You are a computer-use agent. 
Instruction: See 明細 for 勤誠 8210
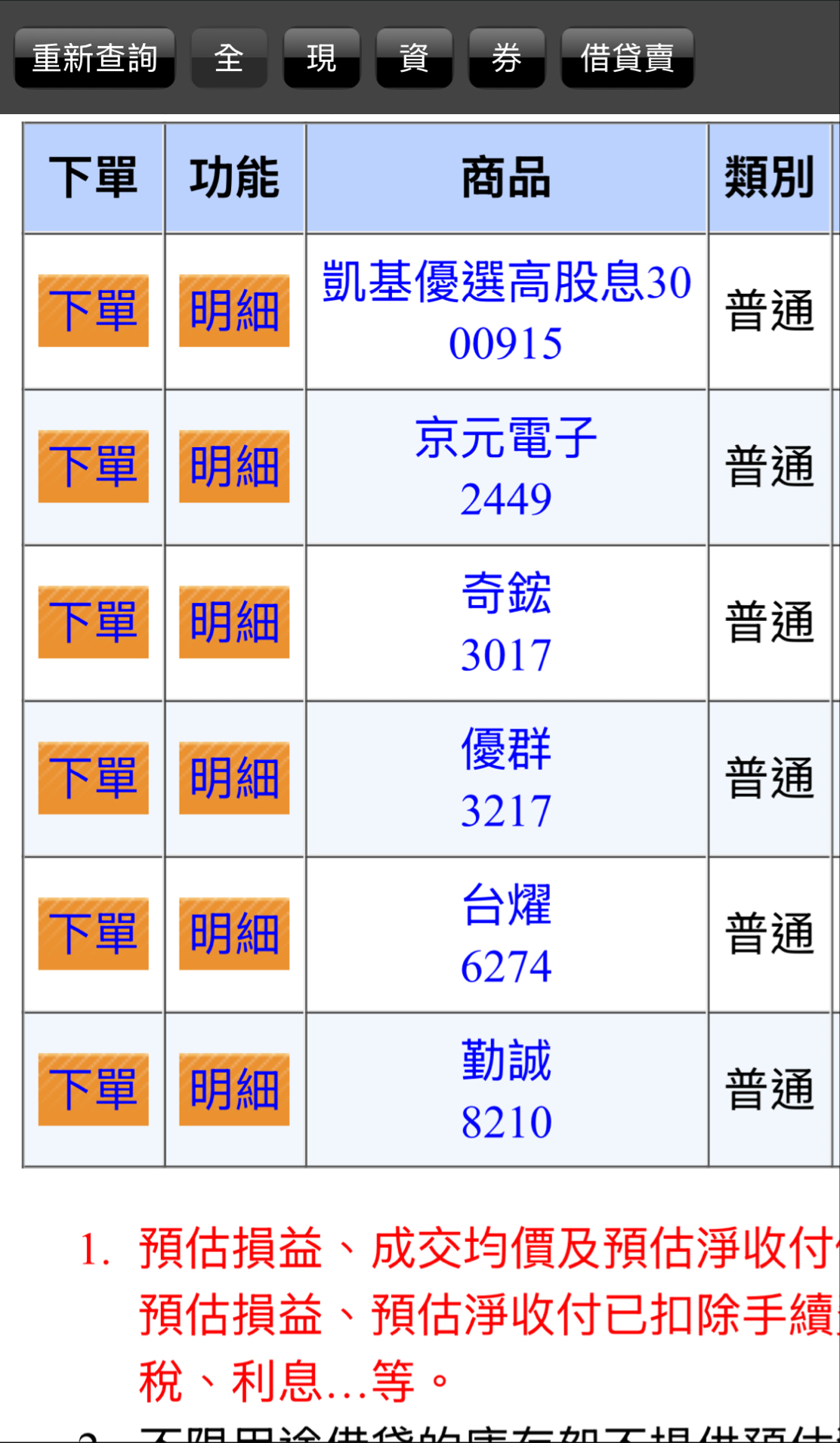[234, 1089]
